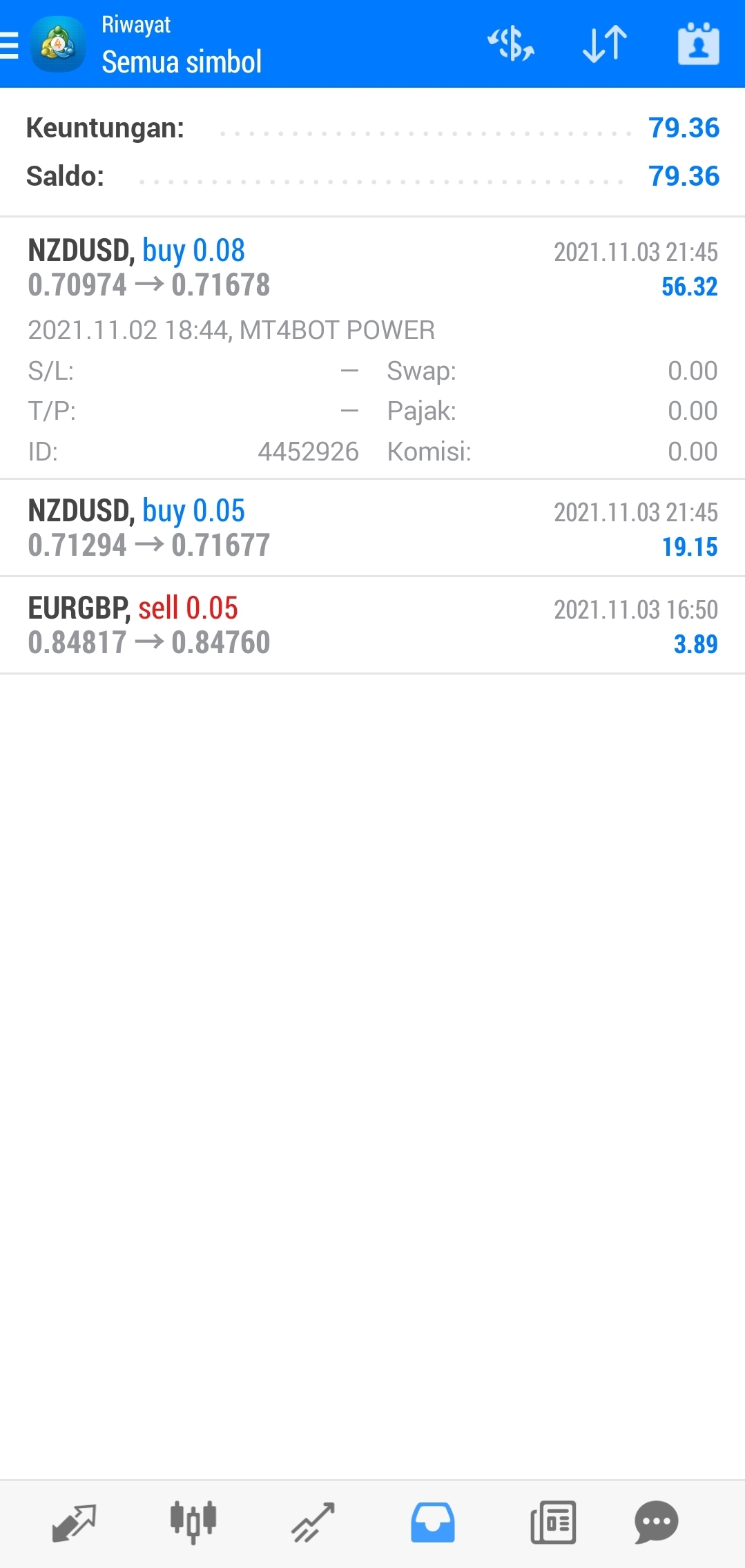Open the sort order arrows
745x1568 pixels.
tap(605, 44)
